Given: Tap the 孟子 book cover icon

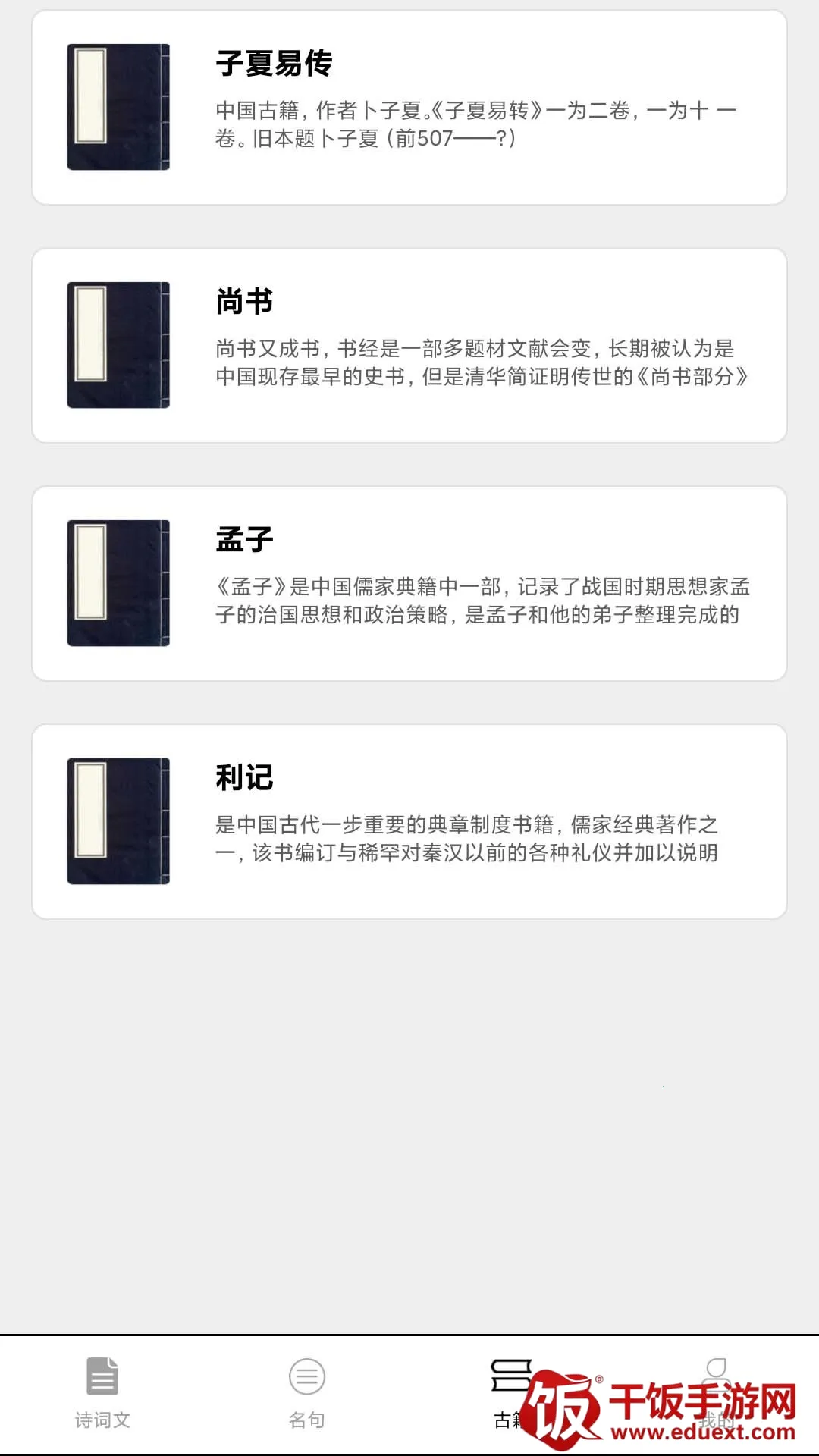Looking at the screenshot, I should point(118,580).
